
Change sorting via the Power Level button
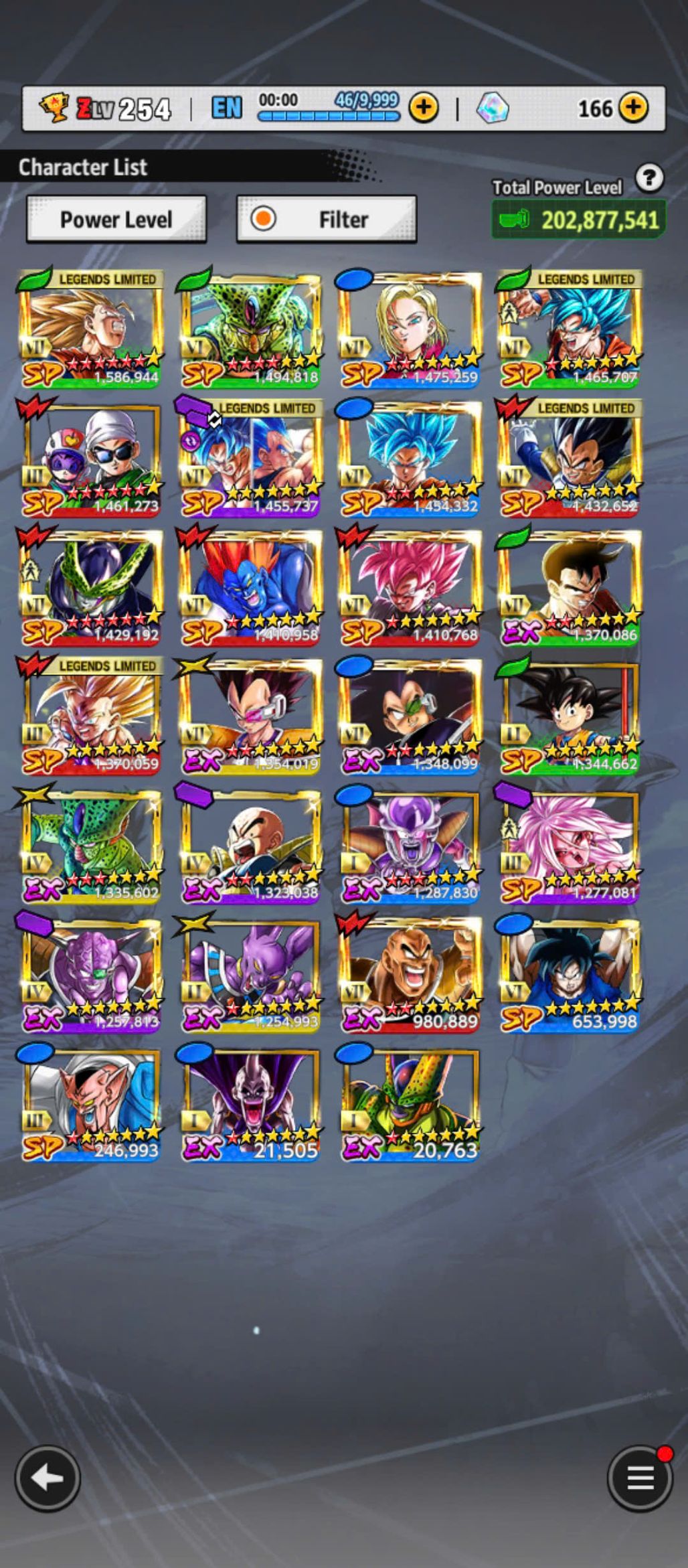[116, 219]
